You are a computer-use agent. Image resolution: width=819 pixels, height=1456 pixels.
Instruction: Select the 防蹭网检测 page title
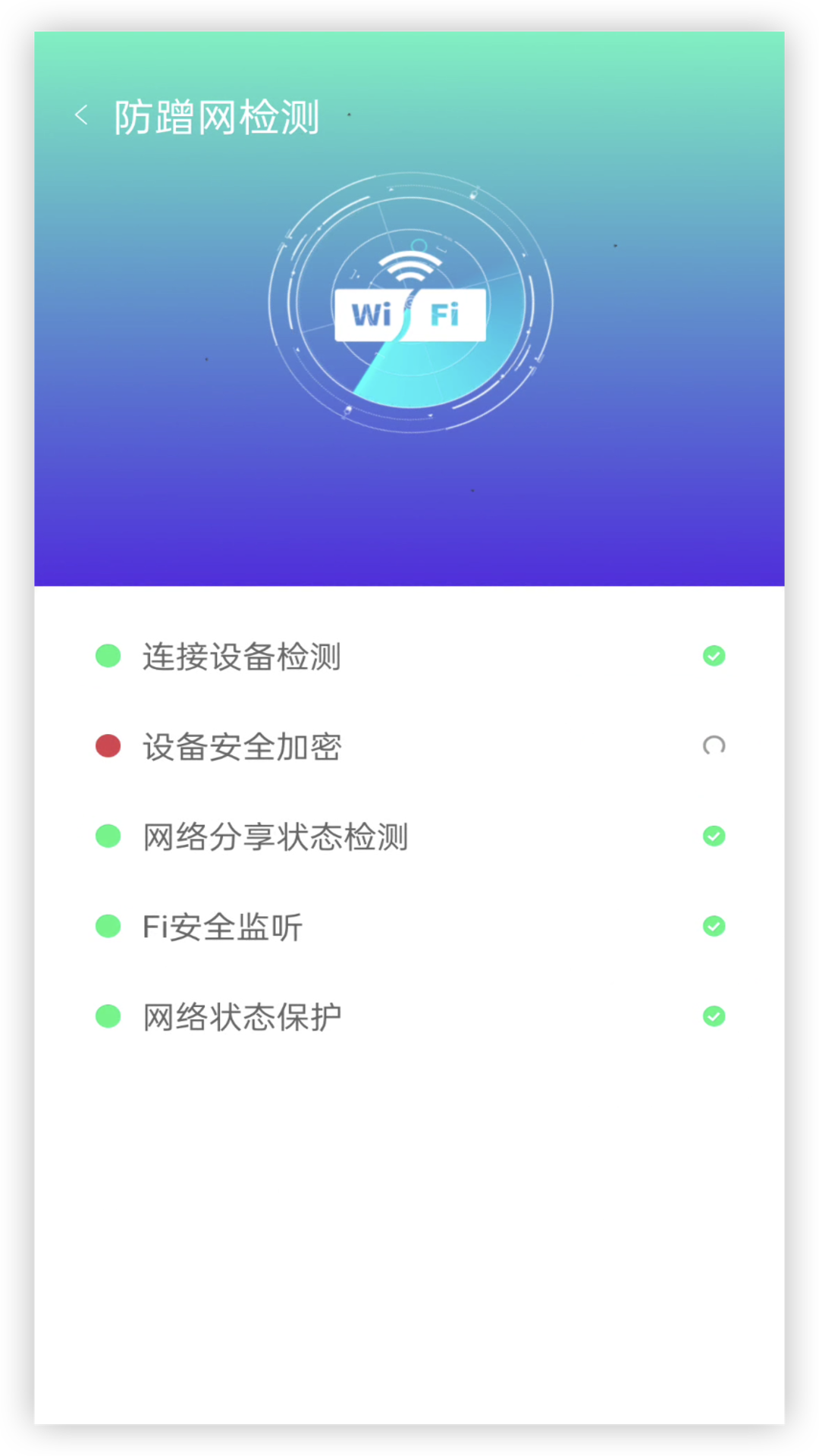pos(216,116)
